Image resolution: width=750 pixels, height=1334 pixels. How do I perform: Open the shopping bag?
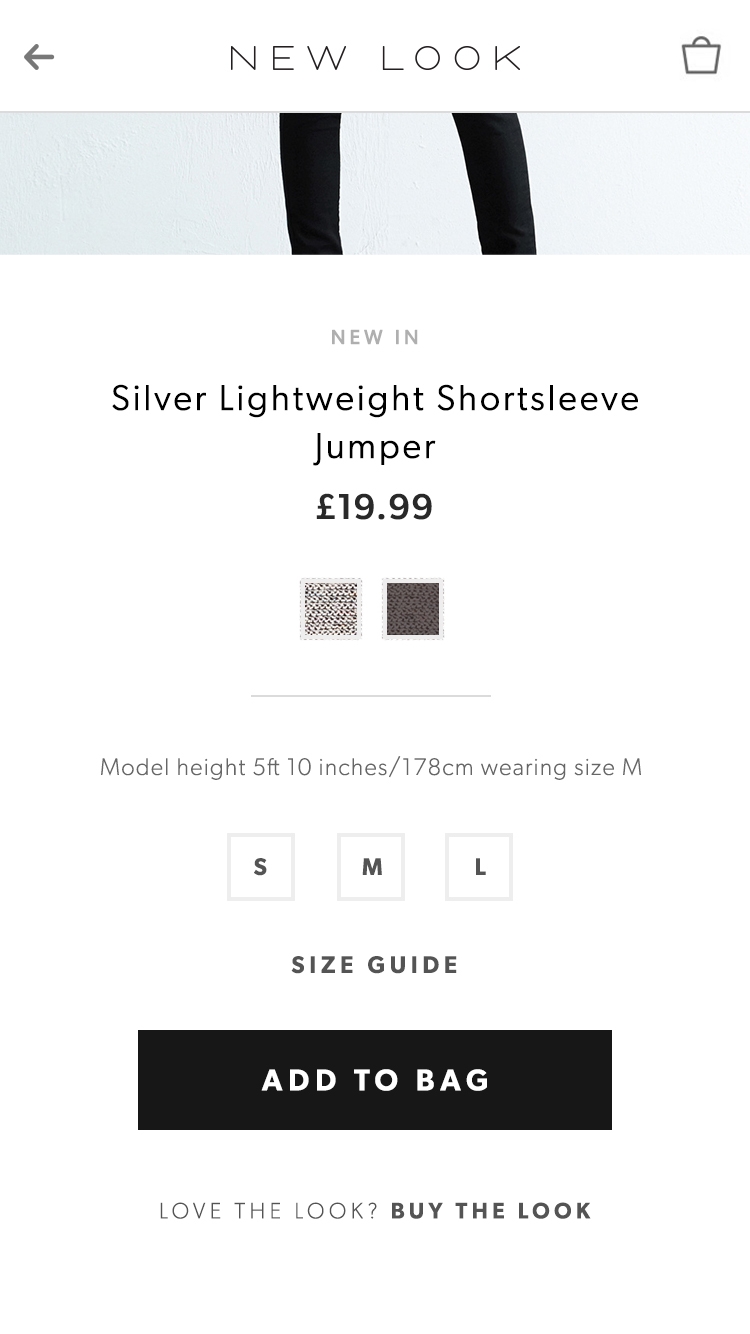pyautogui.click(x=701, y=56)
